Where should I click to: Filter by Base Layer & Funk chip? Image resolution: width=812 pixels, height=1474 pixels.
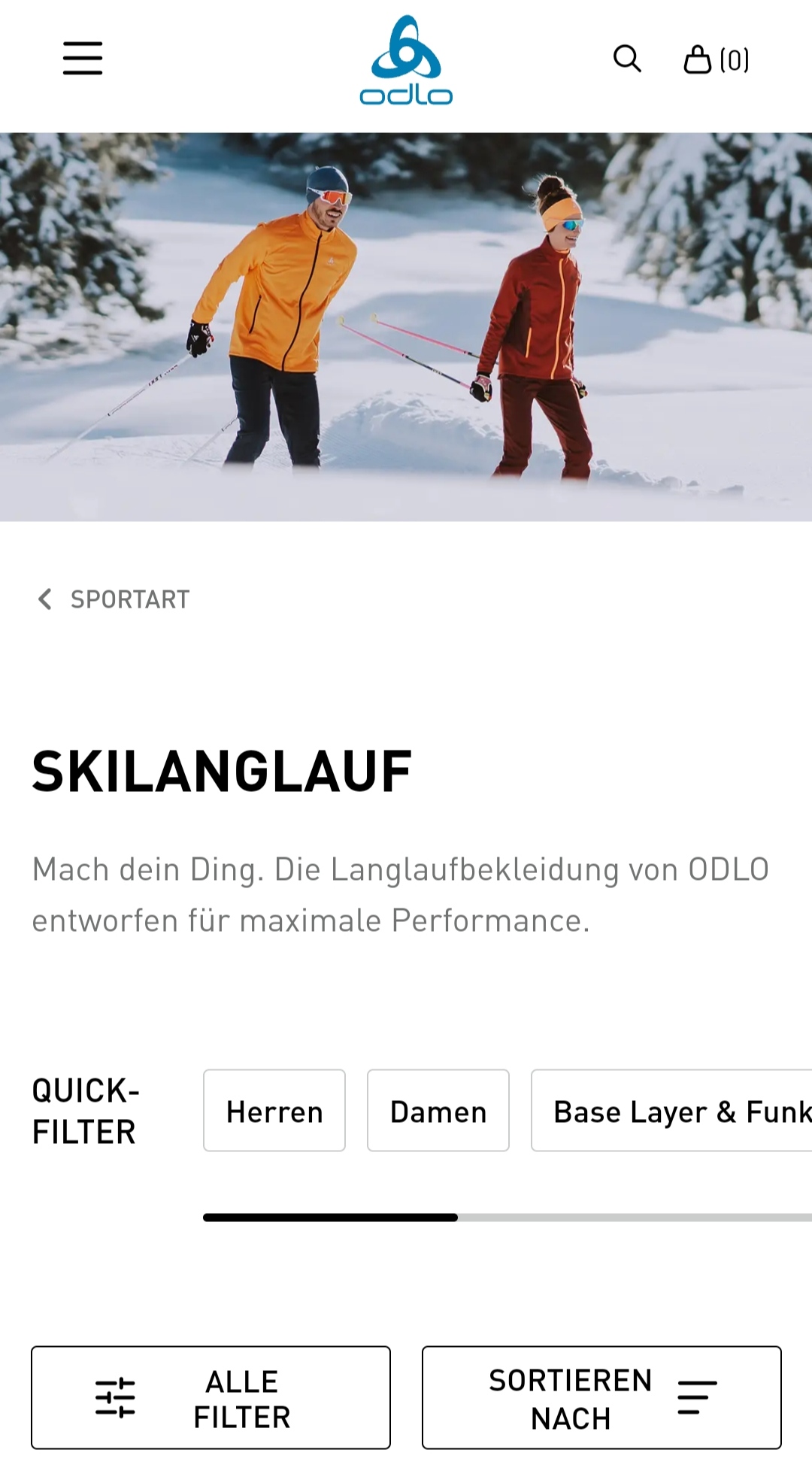coord(671,1111)
